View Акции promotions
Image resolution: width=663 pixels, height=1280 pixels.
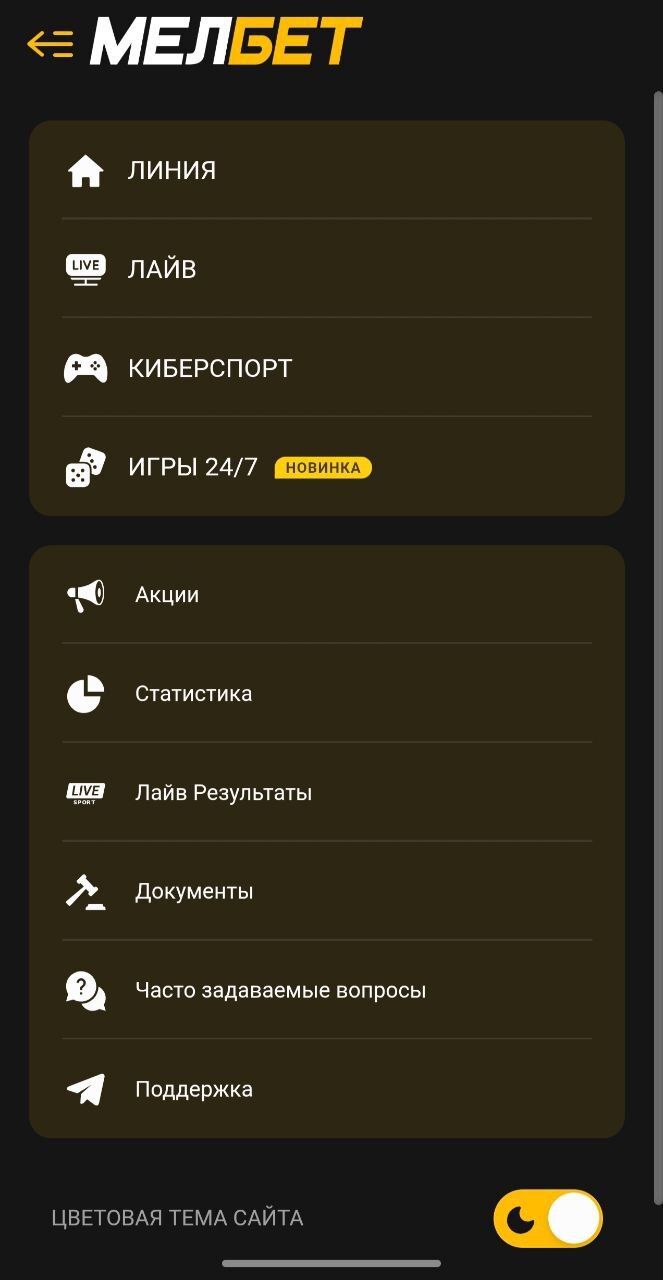(x=167, y=595)
